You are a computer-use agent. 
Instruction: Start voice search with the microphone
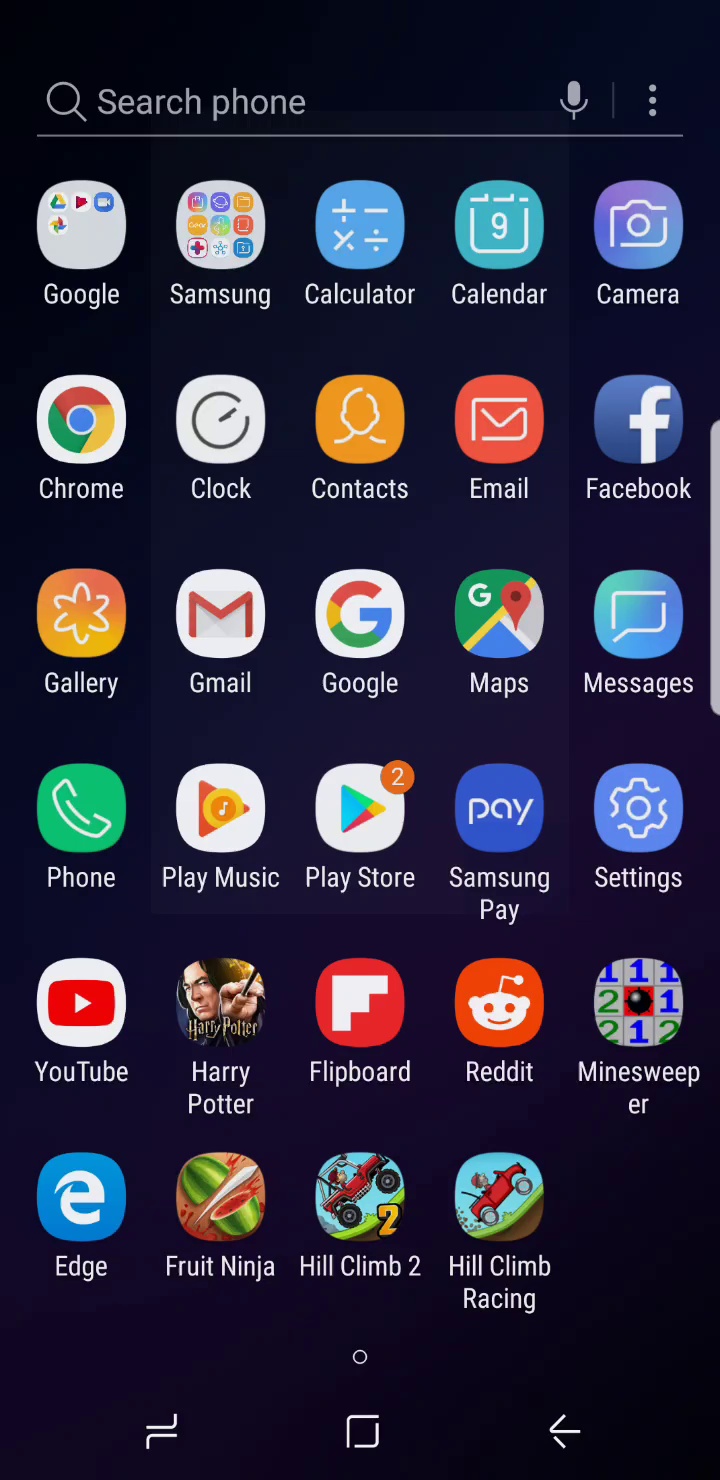[x=574, y=101]
